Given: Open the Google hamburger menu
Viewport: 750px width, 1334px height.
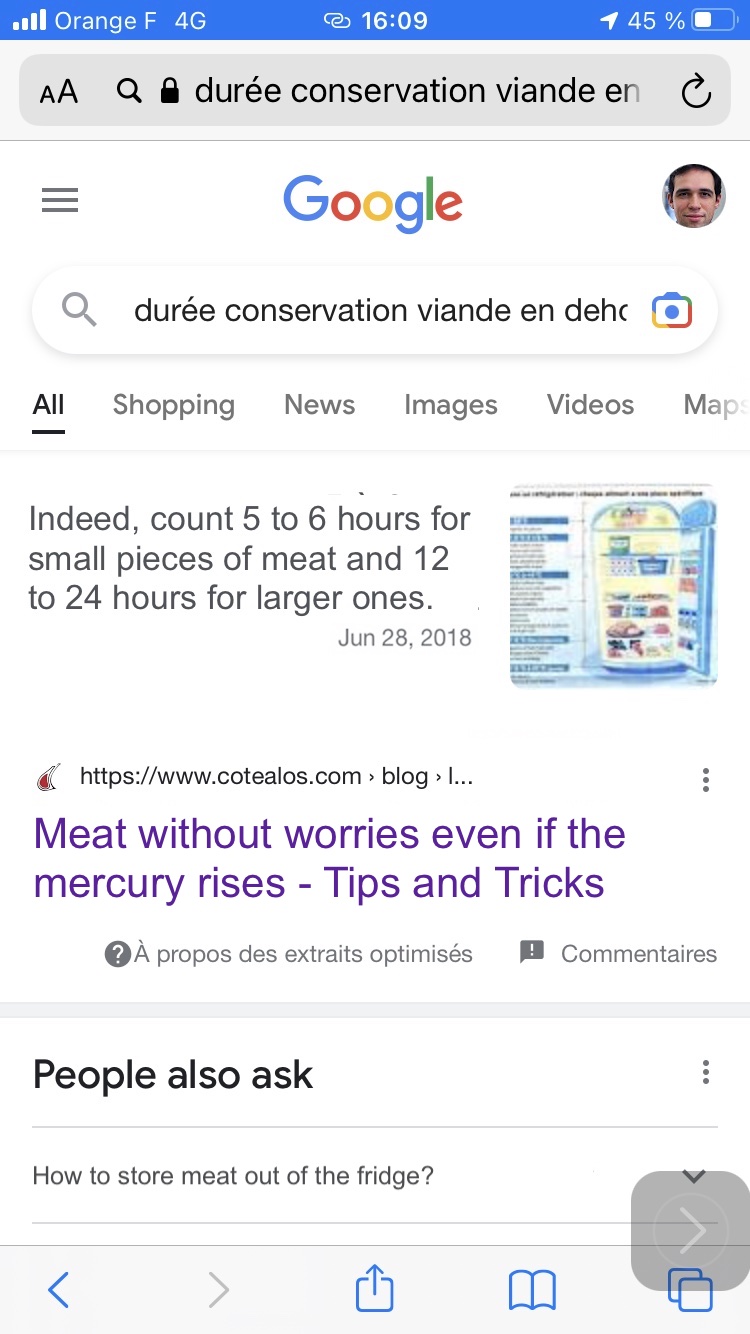Looking at the screenshot, I should 60,200.
